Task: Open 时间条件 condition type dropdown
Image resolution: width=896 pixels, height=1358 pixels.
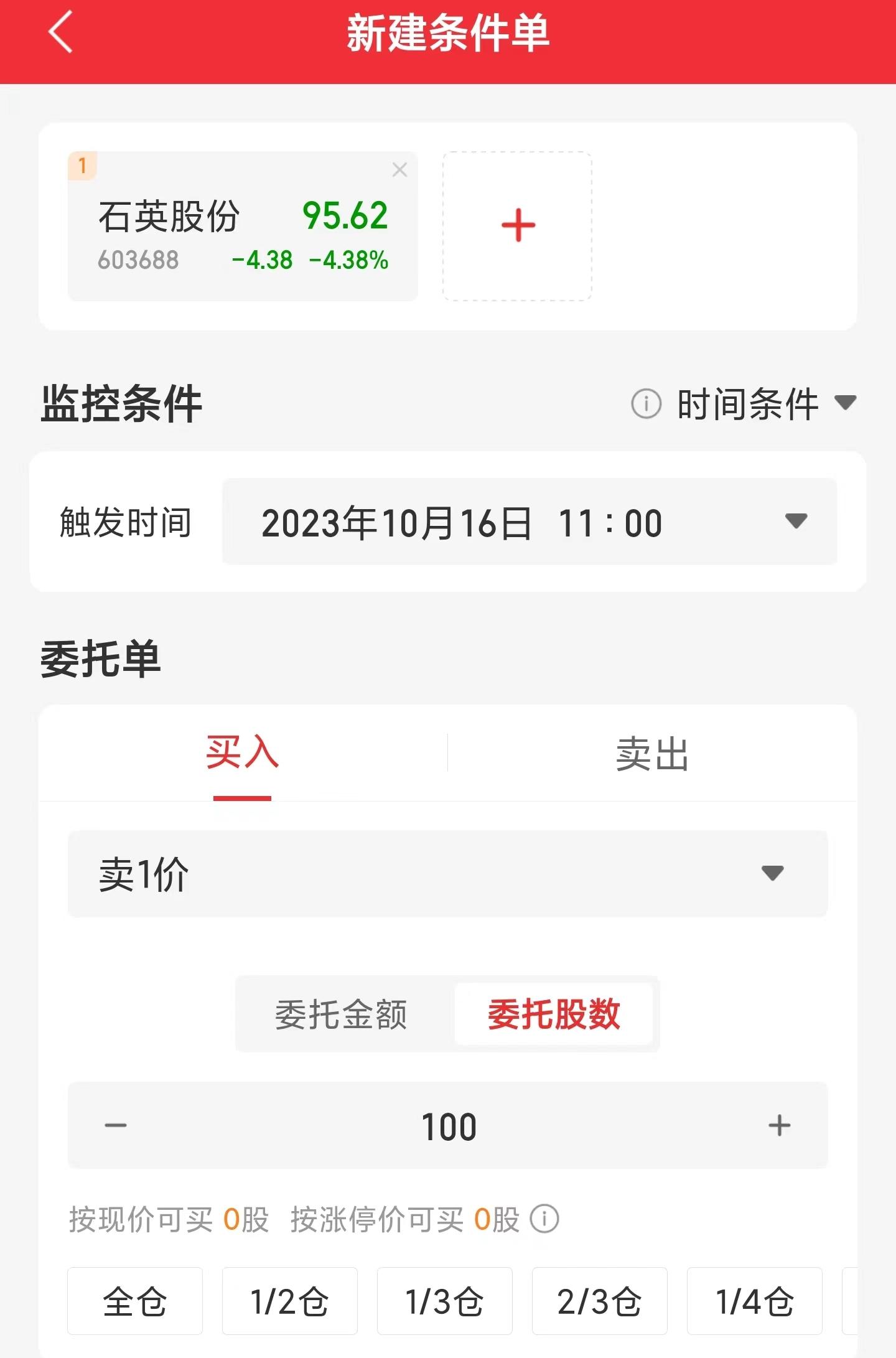Action: tap(766, 404)
